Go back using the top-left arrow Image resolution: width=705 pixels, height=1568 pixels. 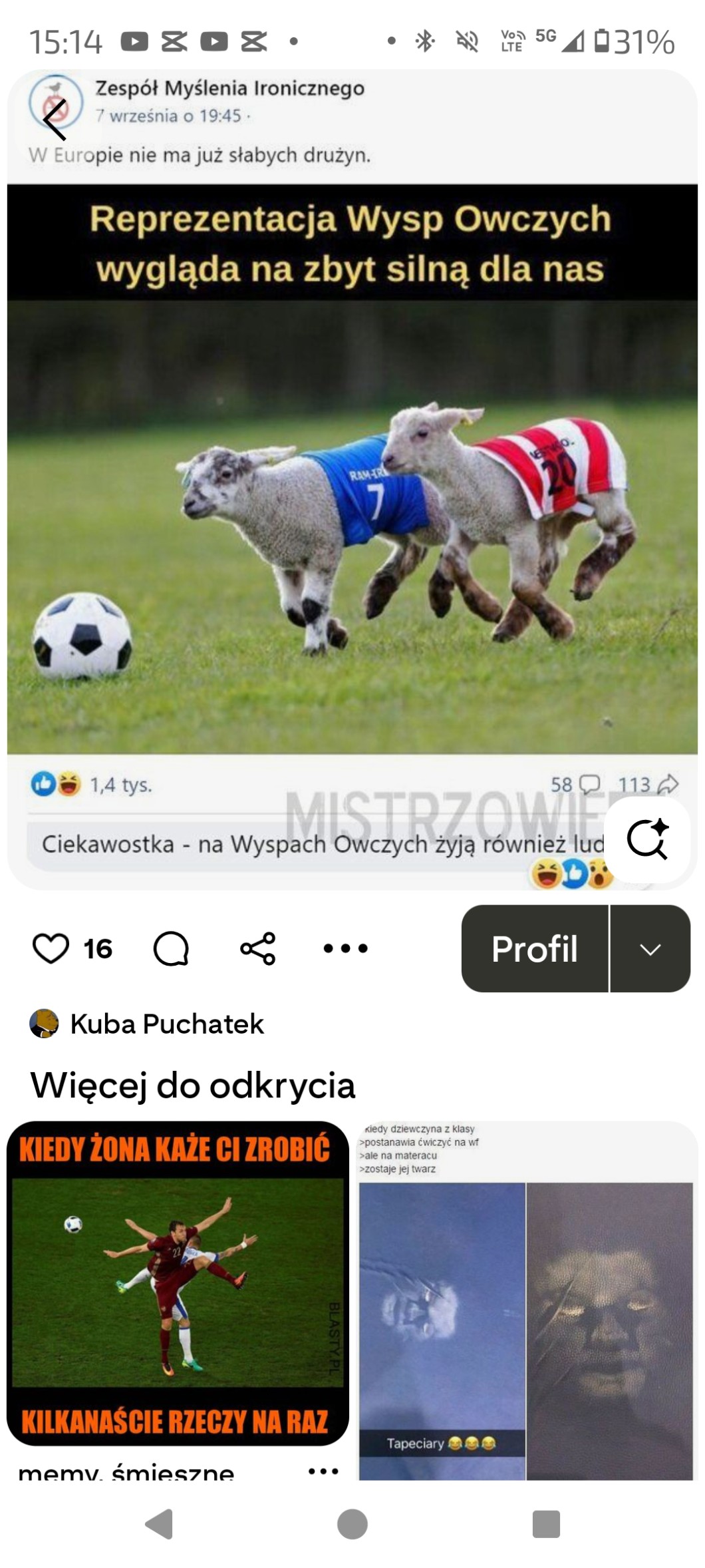click(x=55, y=120)
